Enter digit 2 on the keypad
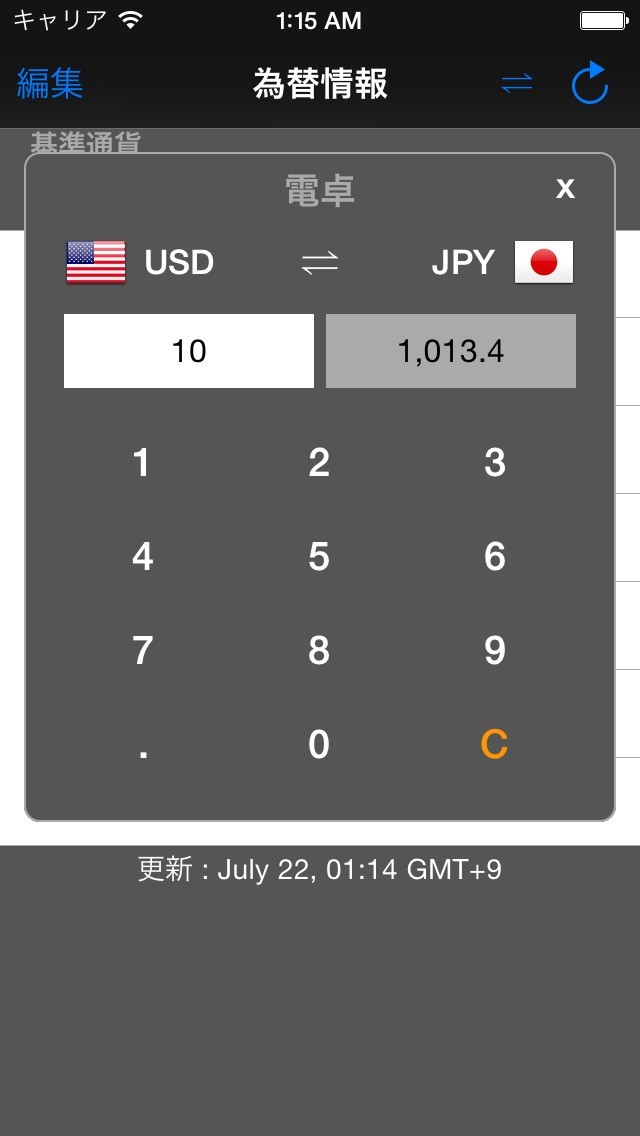Viewport: 640px width, 1136px height. pos(319,463)
